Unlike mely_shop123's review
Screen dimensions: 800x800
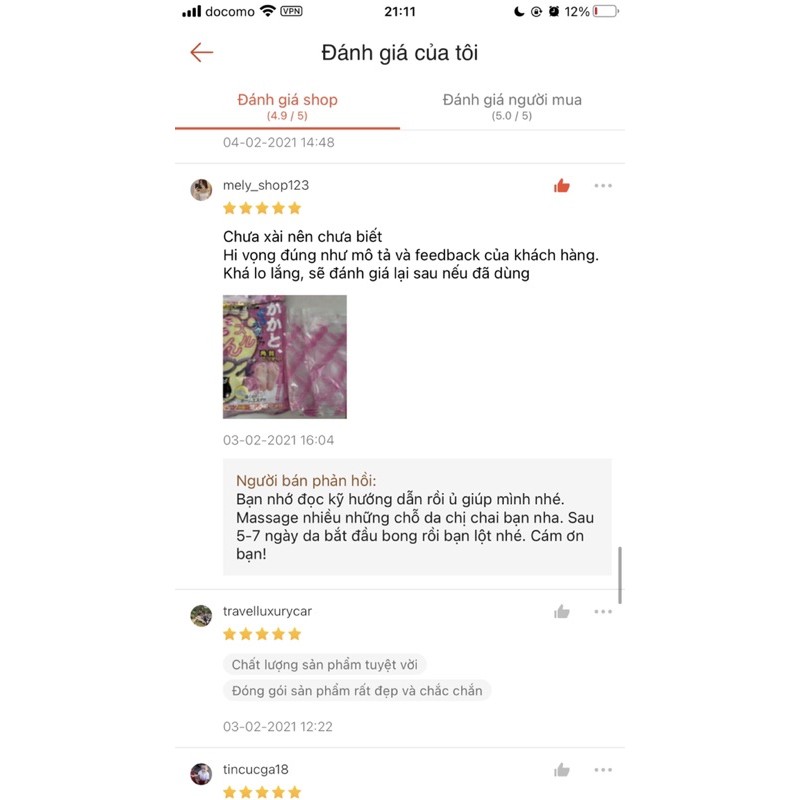point(561,186)
